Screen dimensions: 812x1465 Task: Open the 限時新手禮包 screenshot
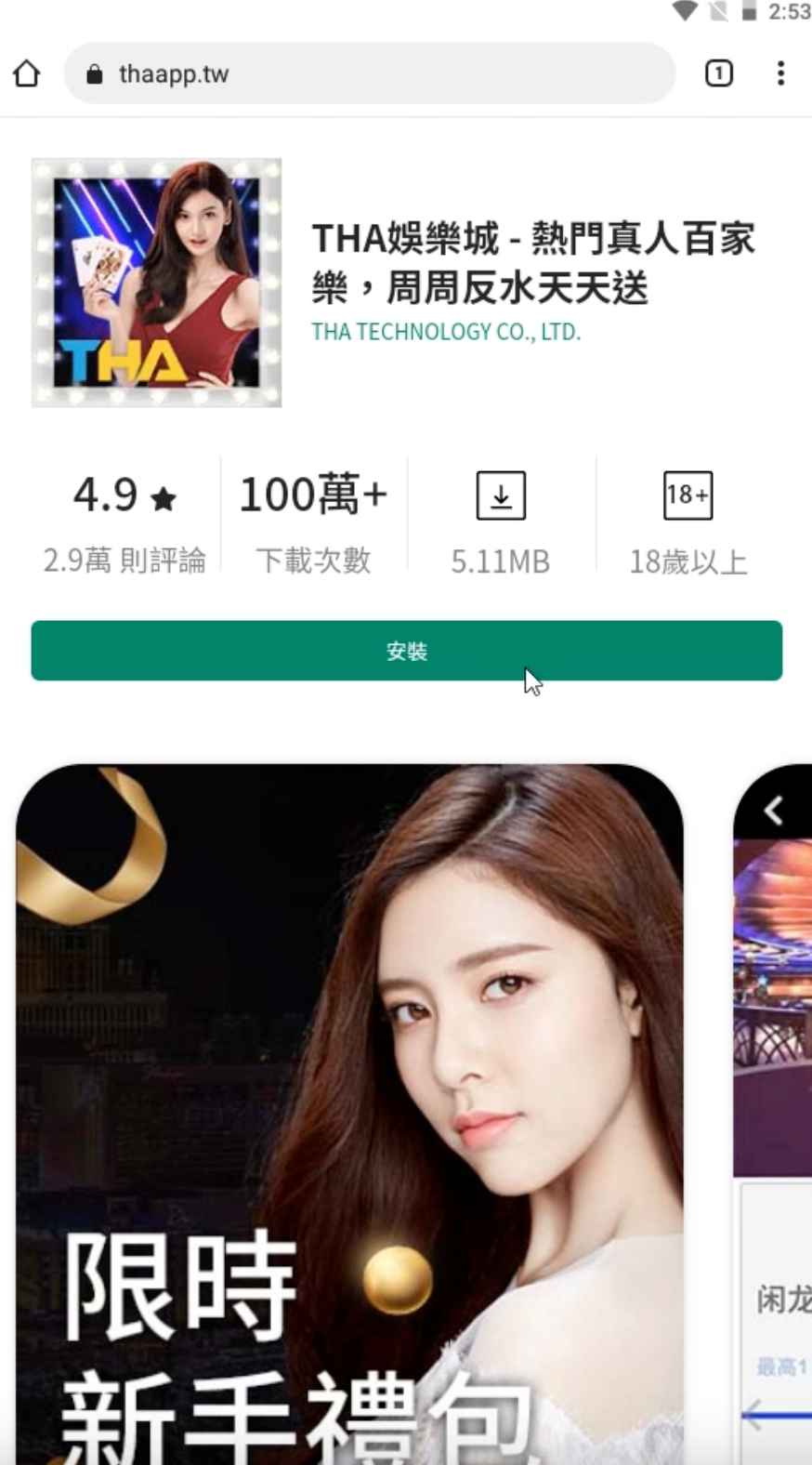pyautogui.click(x=349, y=1115)
